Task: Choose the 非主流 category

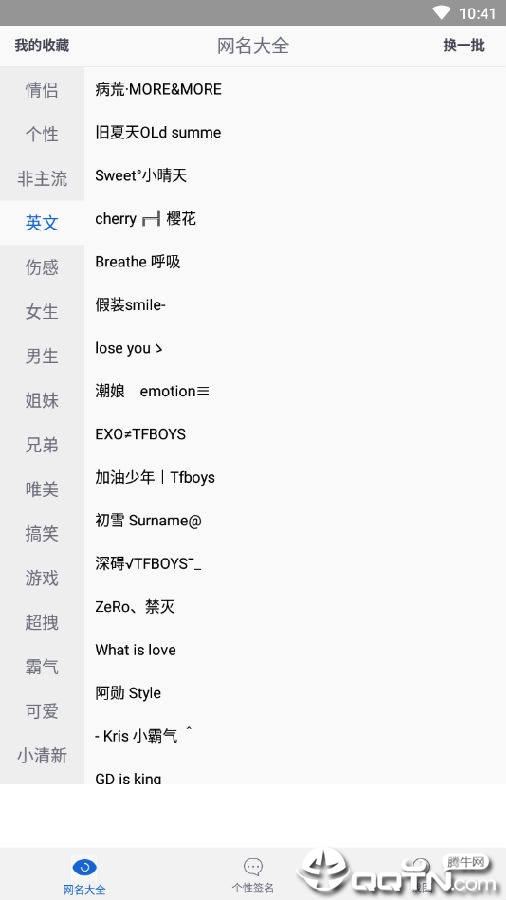Action: point(42,179)
